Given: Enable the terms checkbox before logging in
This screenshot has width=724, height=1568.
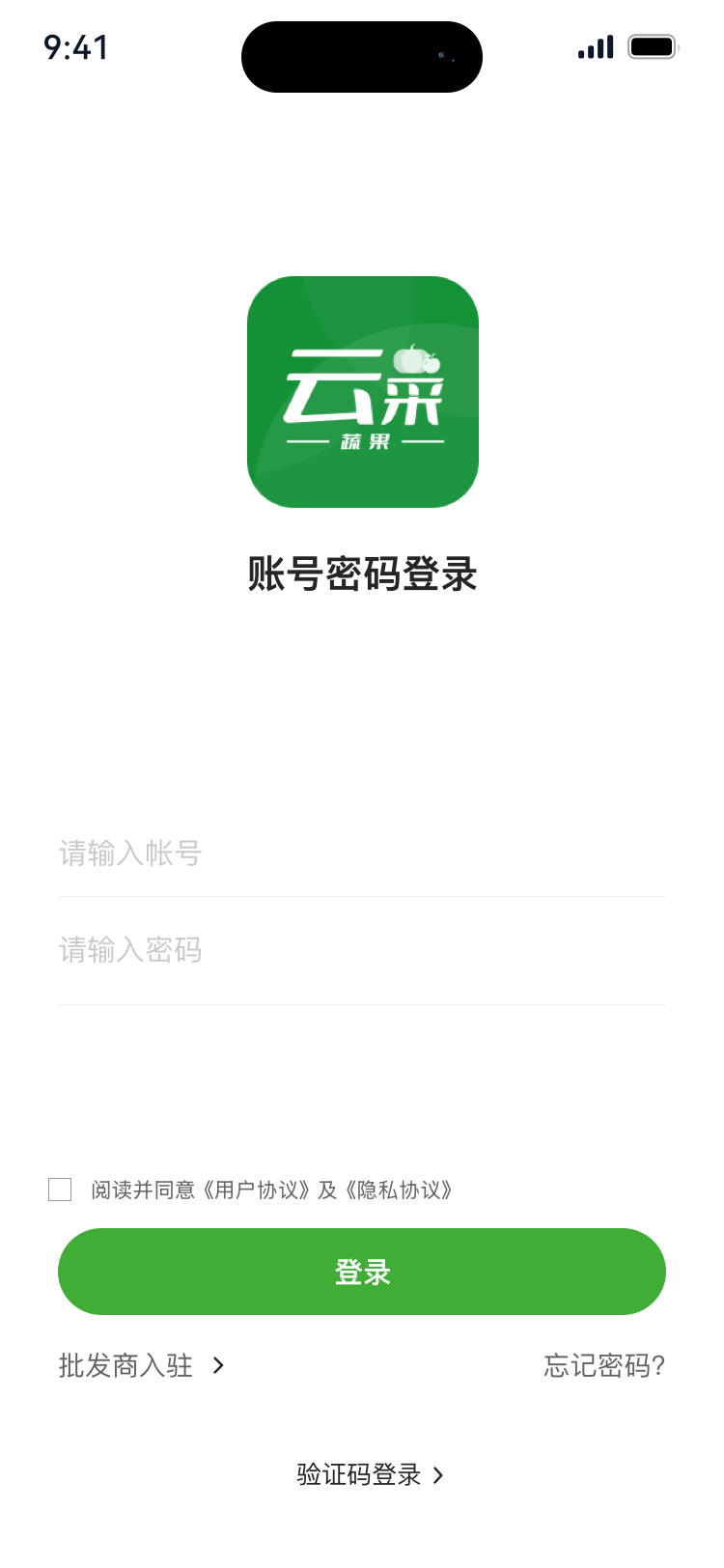Looking at the screenshot, I should point(61,1190).
